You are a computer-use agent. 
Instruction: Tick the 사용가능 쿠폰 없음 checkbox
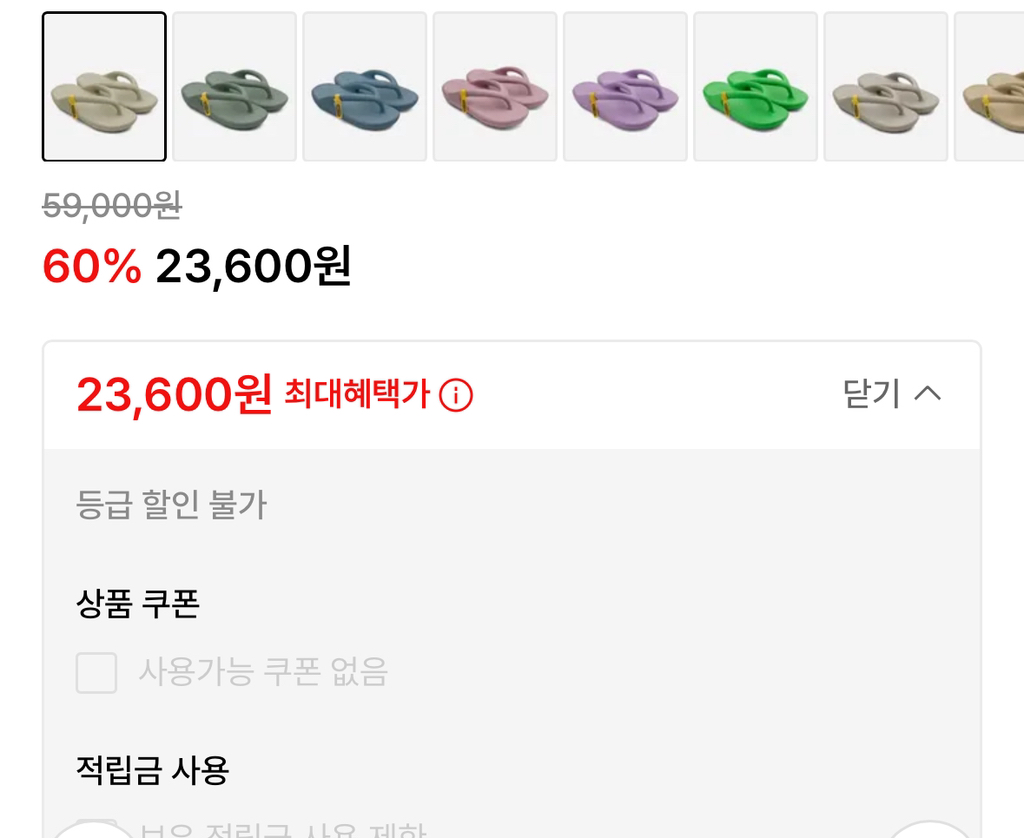97,673
